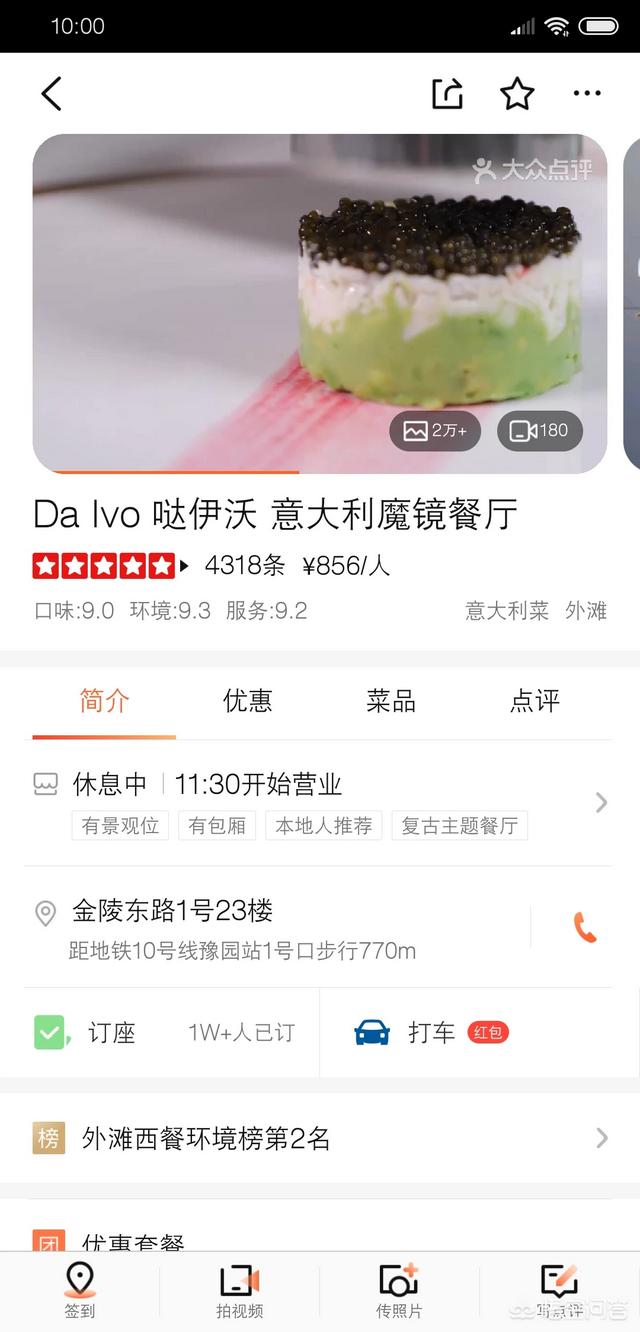This screenshot has height=1332, width=640.
Task: Tap 拍视频 to record a video
Action: coord(240,1290)
